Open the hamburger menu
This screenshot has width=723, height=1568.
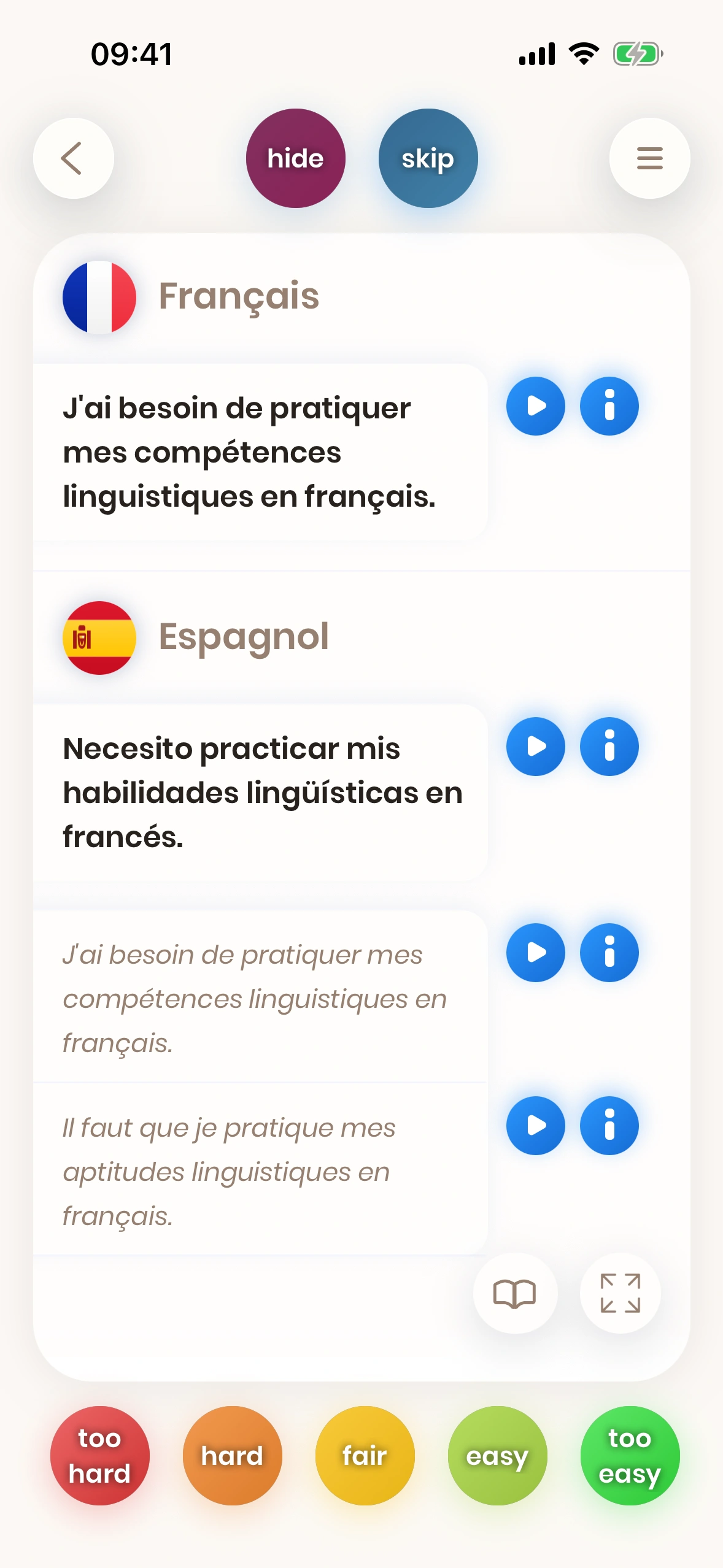click(x=649, y=158)
